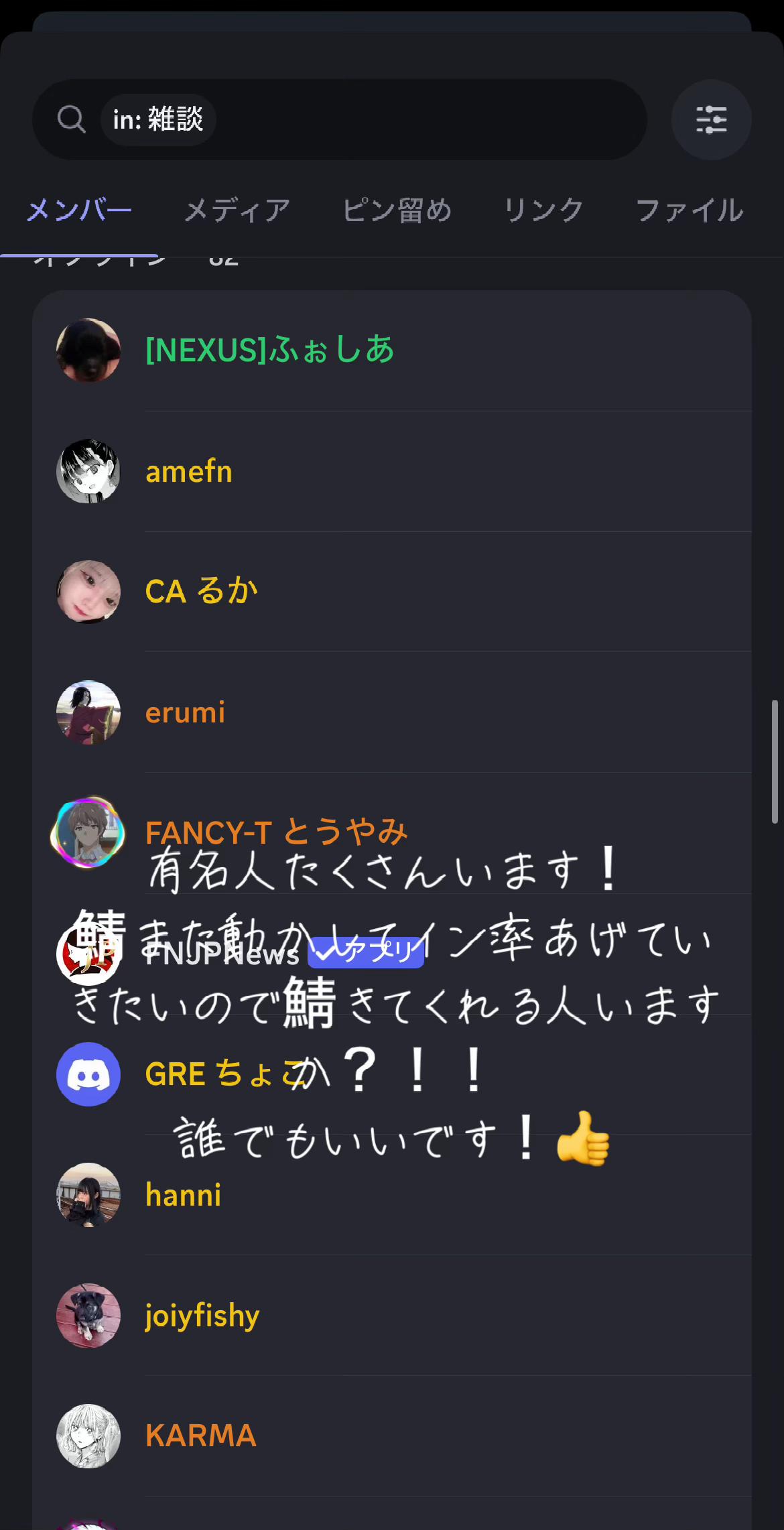Switch to the リンク tab

click(x=543, y=210)
